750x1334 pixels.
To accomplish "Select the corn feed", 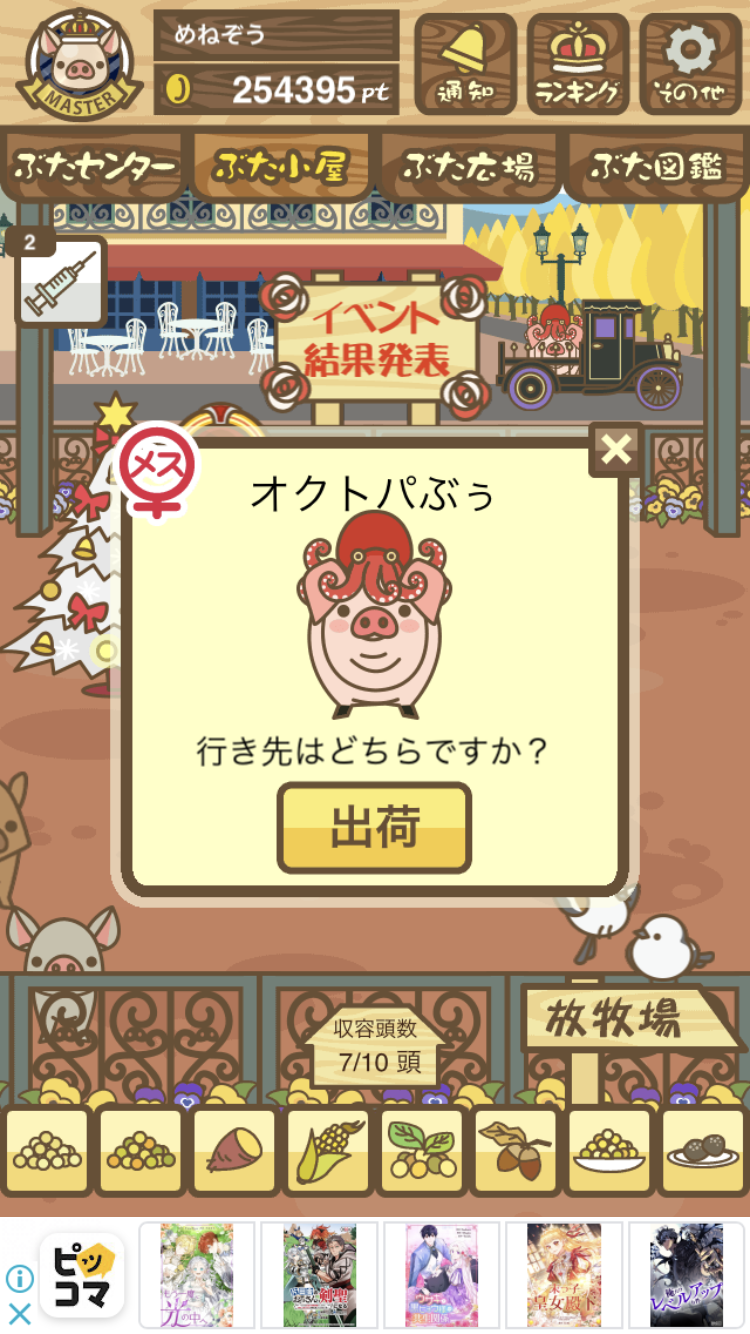I will click(327, 1150).
